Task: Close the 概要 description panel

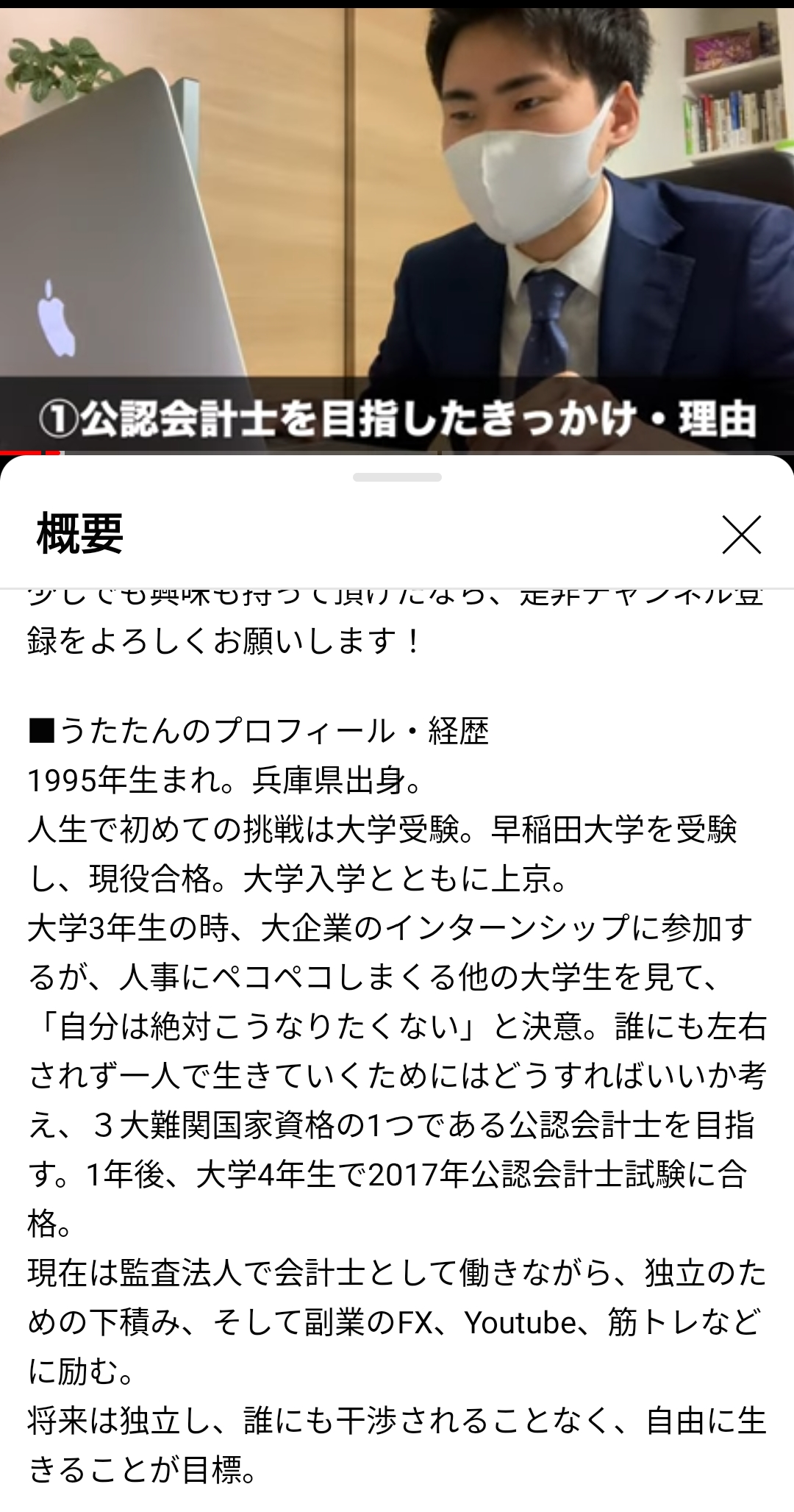Action: coord(741,535)
